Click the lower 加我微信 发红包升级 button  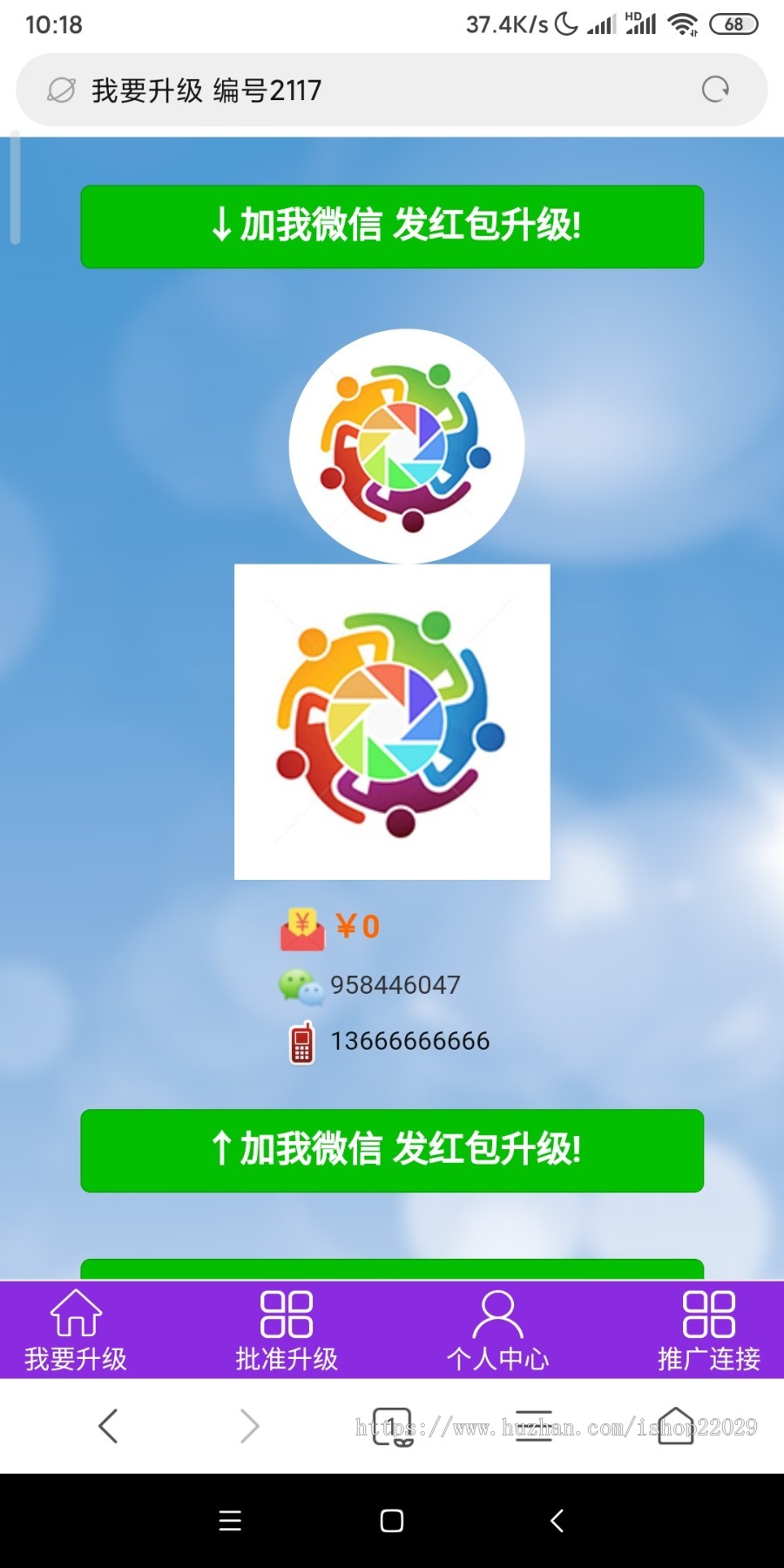point(391,1150)
